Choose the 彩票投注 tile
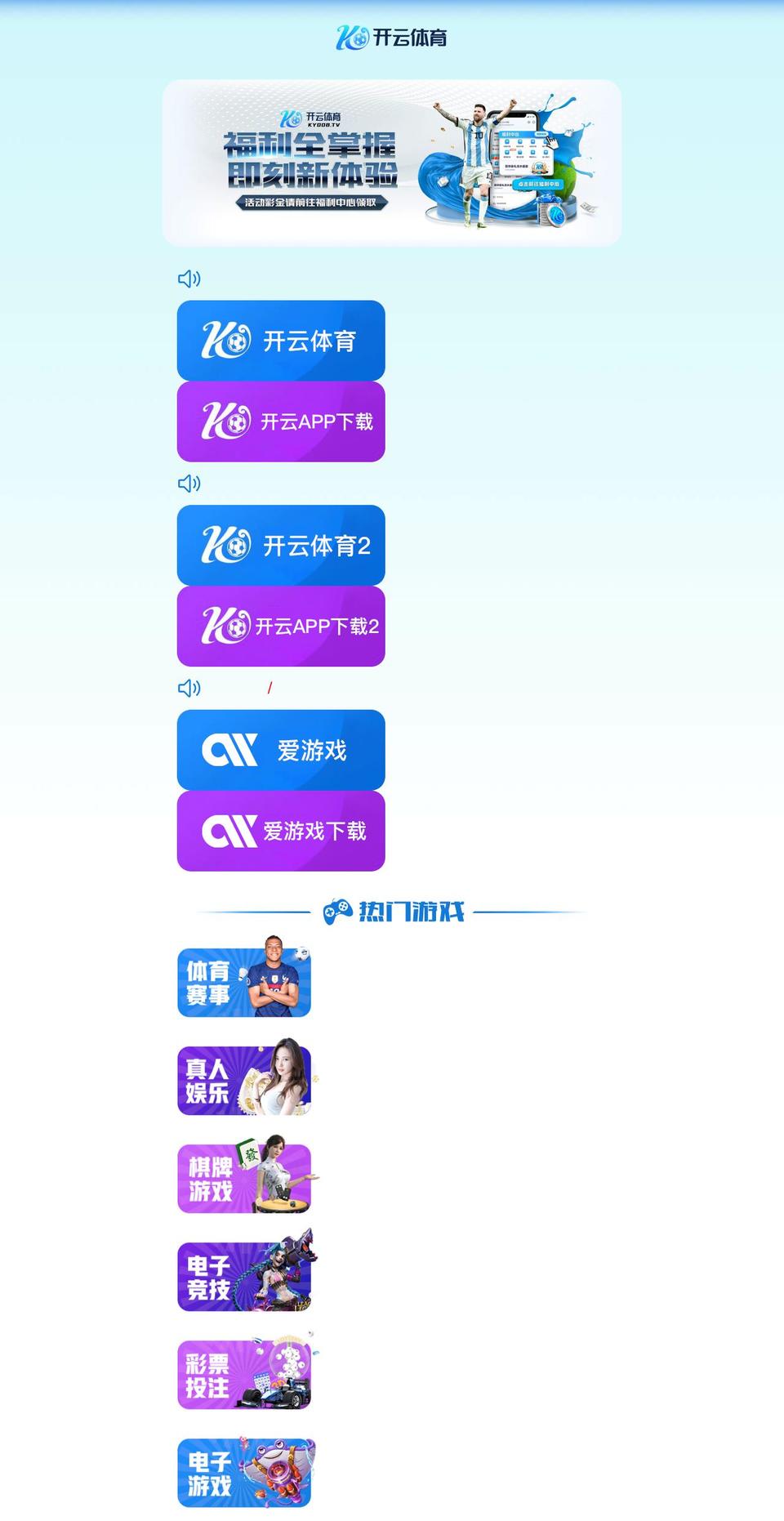Screen dimensions: 784x1521 [245, 1372]
